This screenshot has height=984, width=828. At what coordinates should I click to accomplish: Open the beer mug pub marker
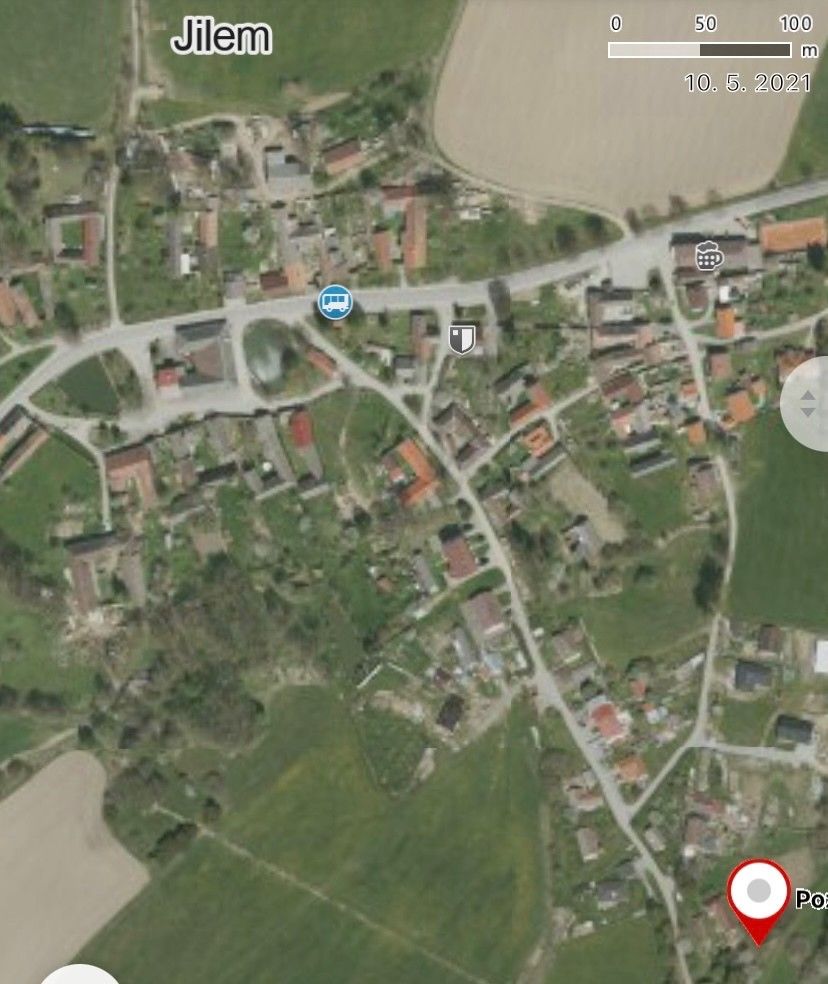pyautogui.click(x=709, y=257)
